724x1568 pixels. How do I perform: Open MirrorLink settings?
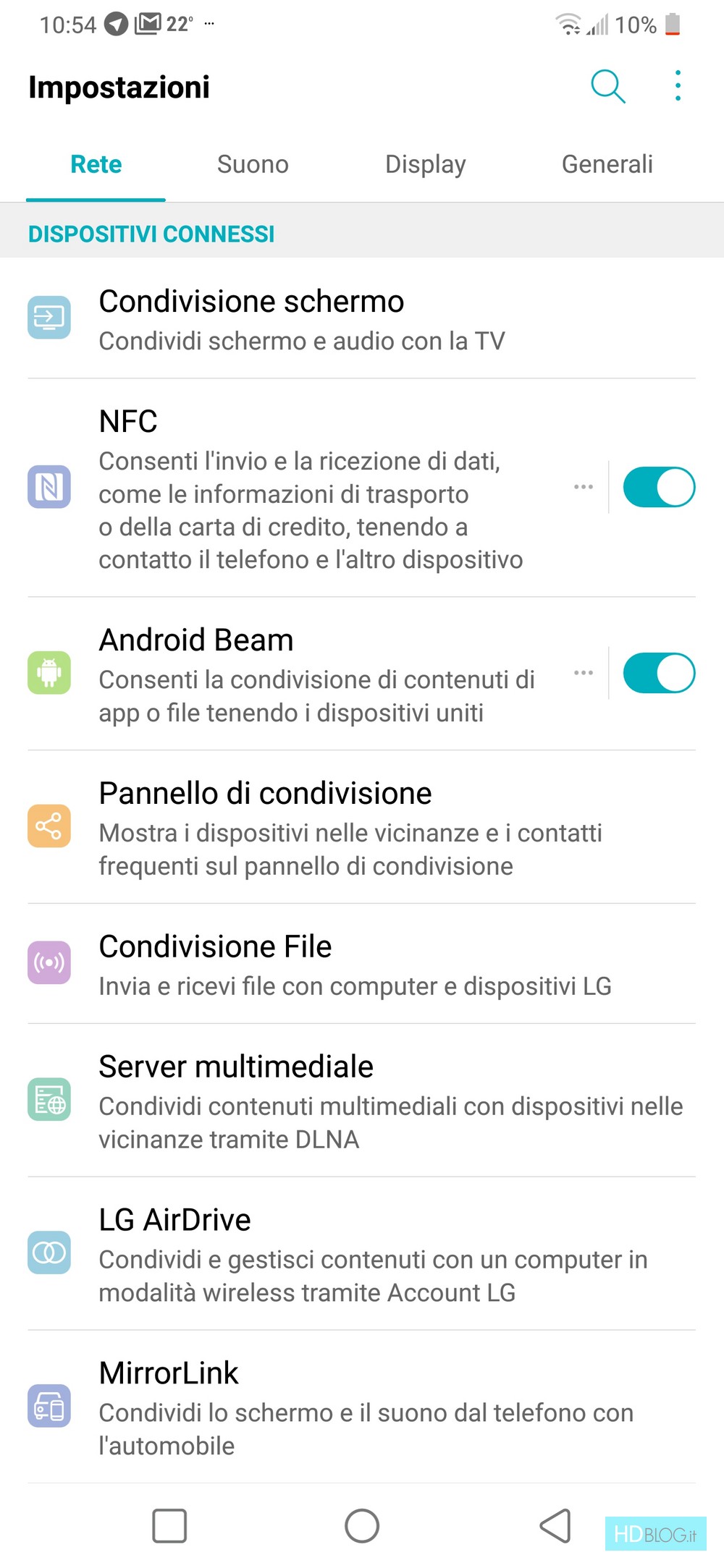point(362,1407)
